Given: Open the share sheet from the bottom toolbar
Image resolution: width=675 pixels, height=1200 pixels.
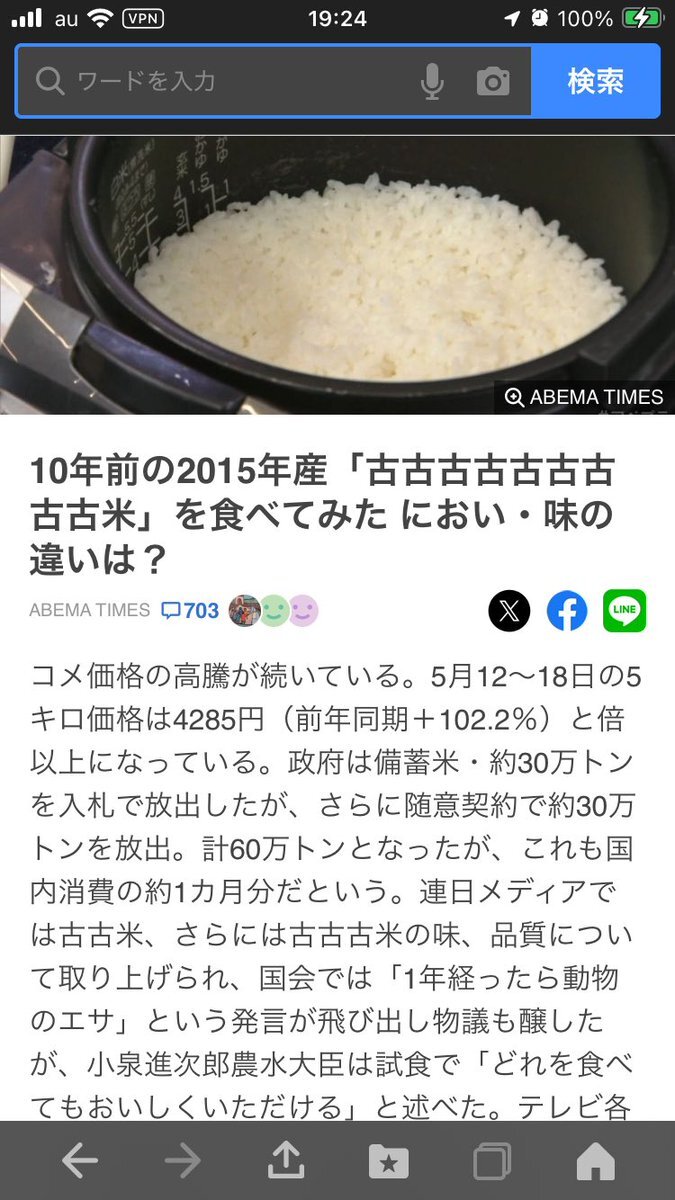Looking at the screenshot, I should [x=286, y=1161].
